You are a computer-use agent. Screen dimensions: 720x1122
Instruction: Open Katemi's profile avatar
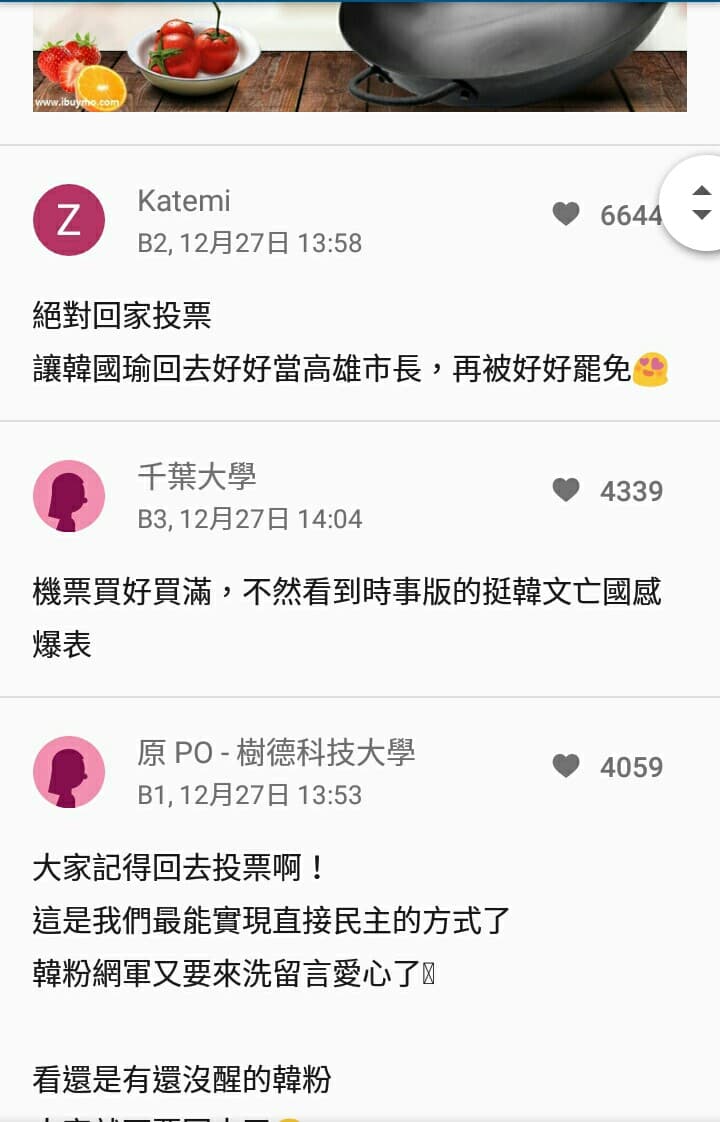pyautogui.click(x=69, y=220)
